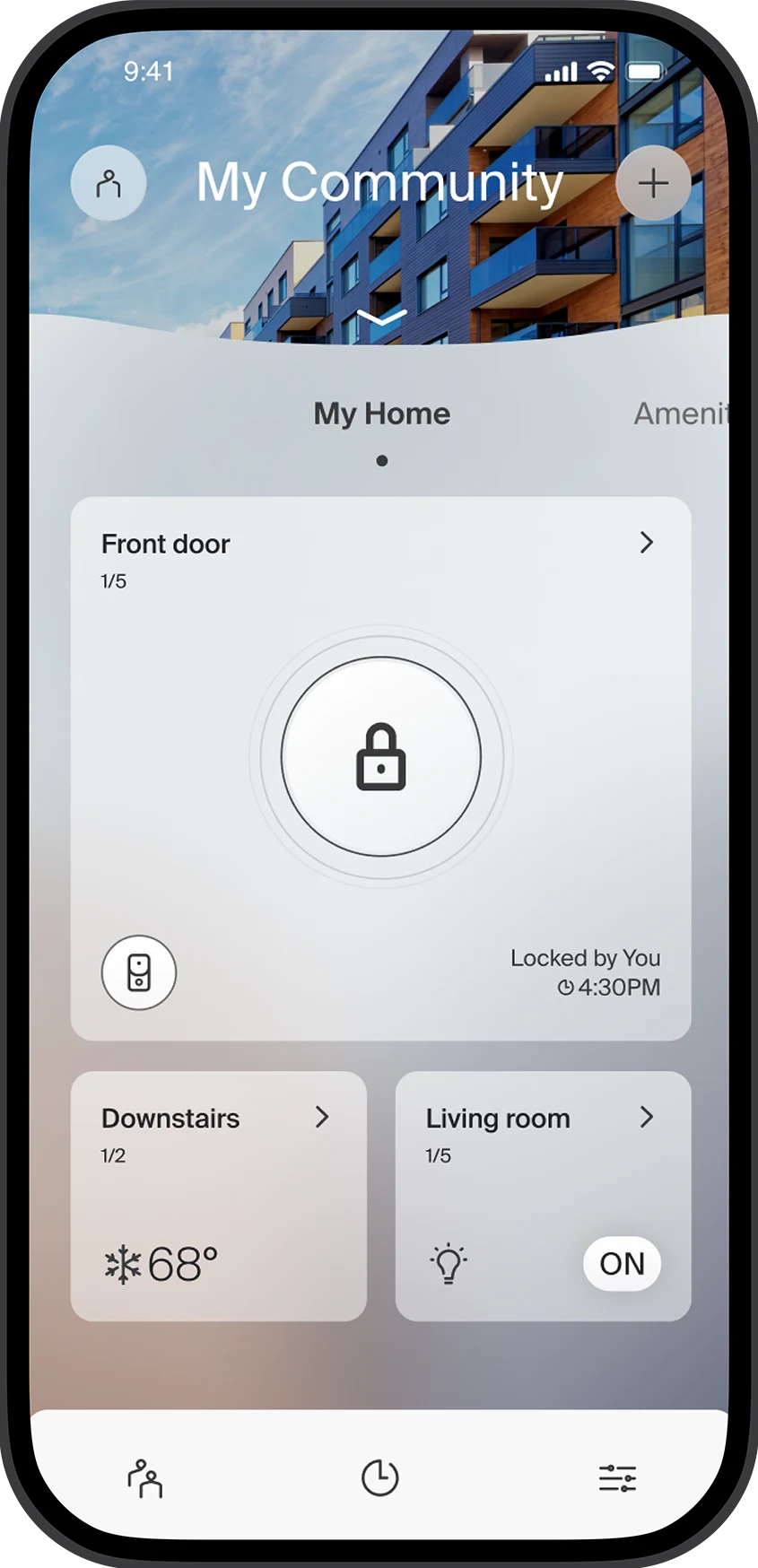Toggle the front door lock button
This screenshot has height=1568, width=758.
(x=381, y=756)
